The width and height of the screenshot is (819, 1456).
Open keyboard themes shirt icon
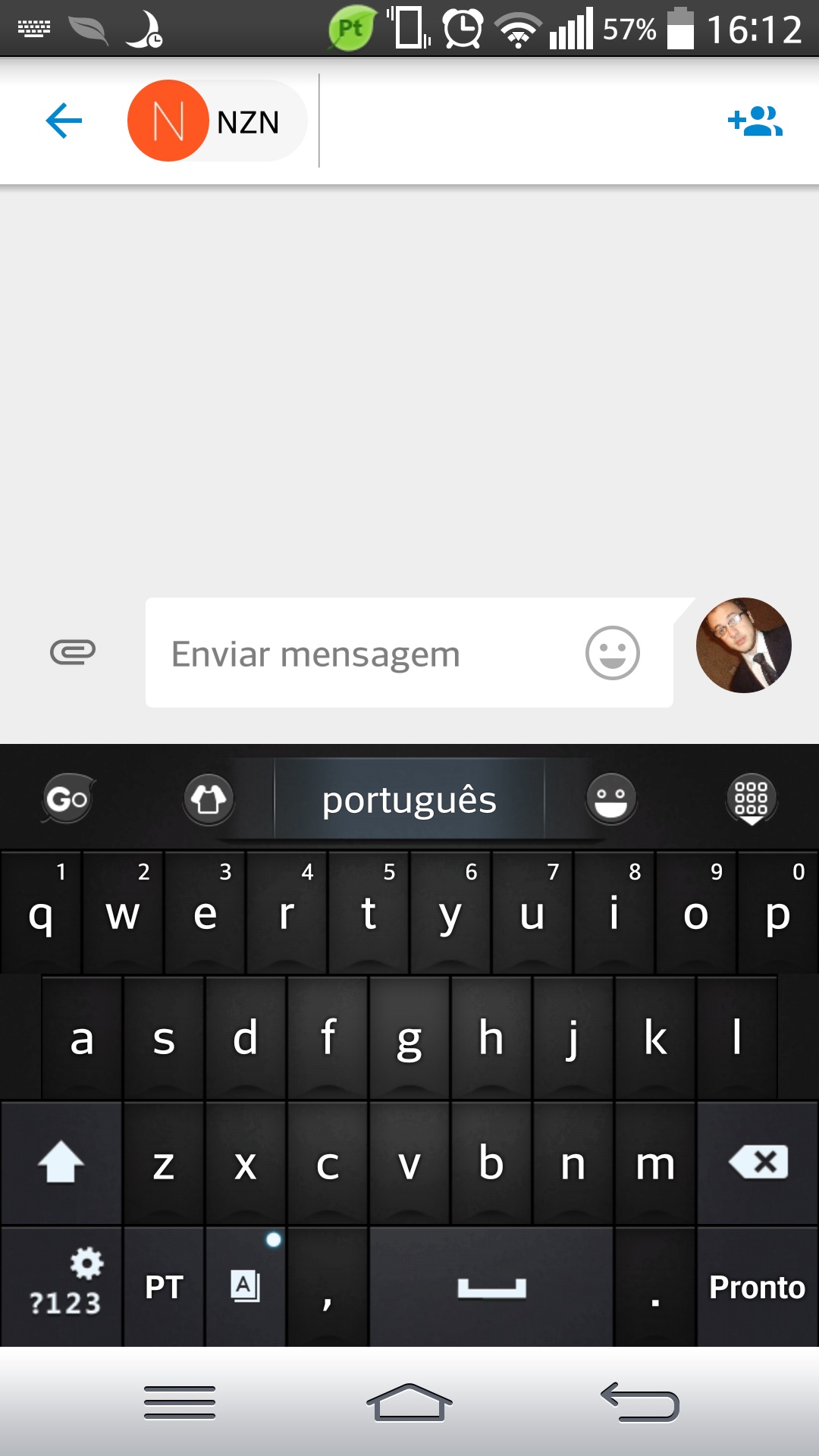coord(209,799)
